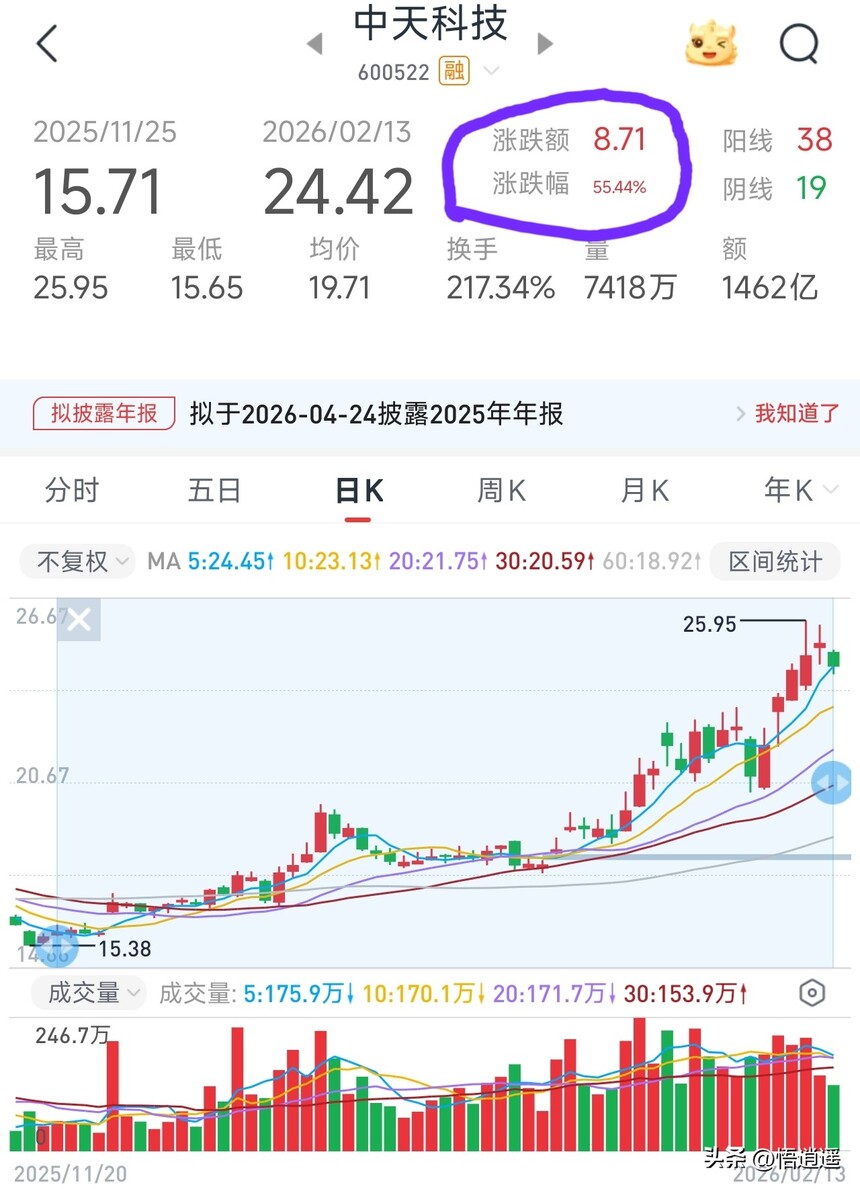Open the 成交量 indicator dropdown
This screenshot has height=1189, width=860.
tap(89, 993)
